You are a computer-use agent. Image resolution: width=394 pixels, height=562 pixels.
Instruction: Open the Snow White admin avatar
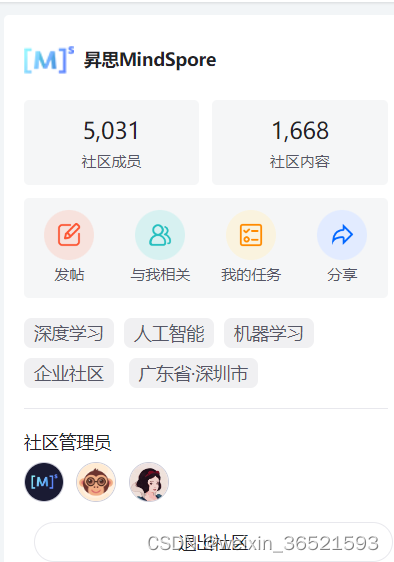(x=149, y=482)
